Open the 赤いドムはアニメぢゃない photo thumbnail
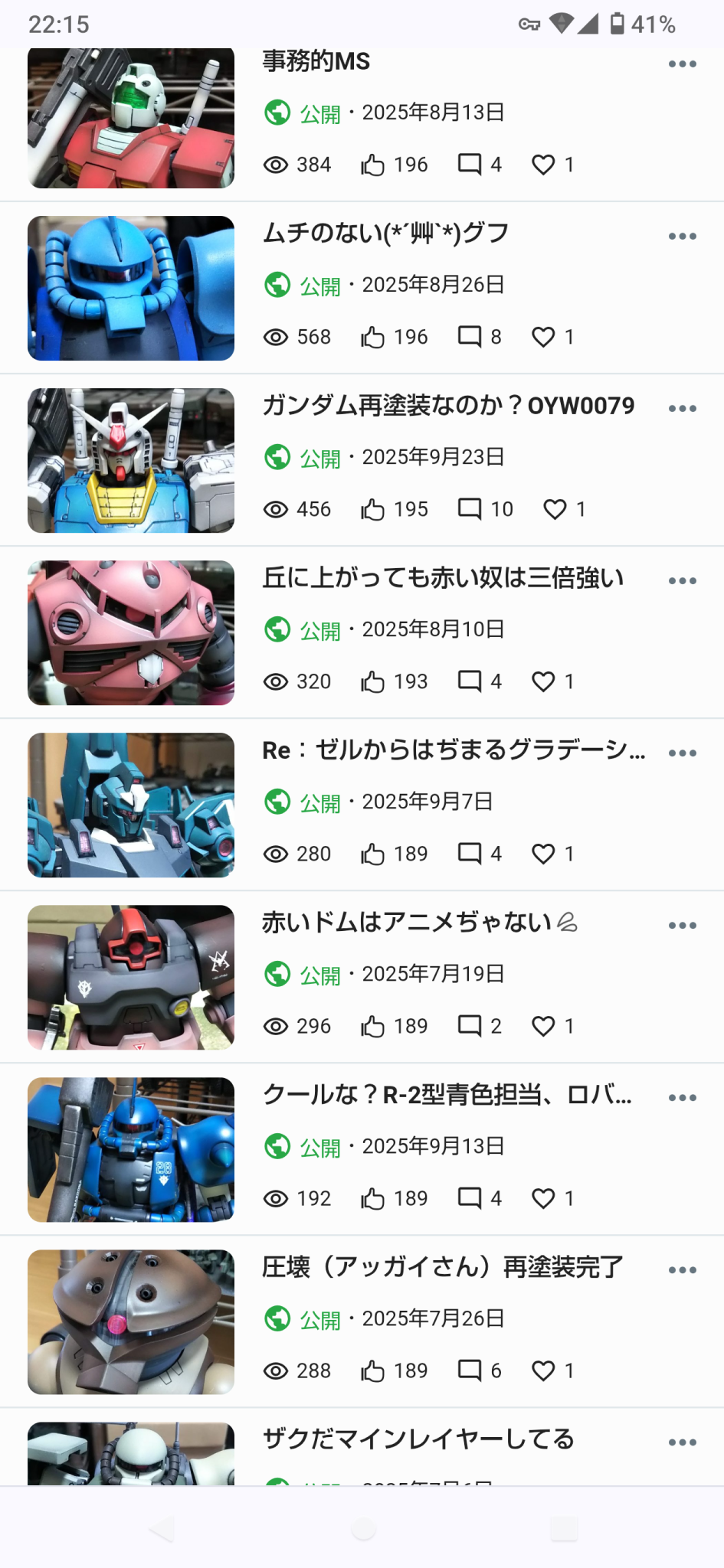Viewport: 724px width, 1568px height. 131,977
